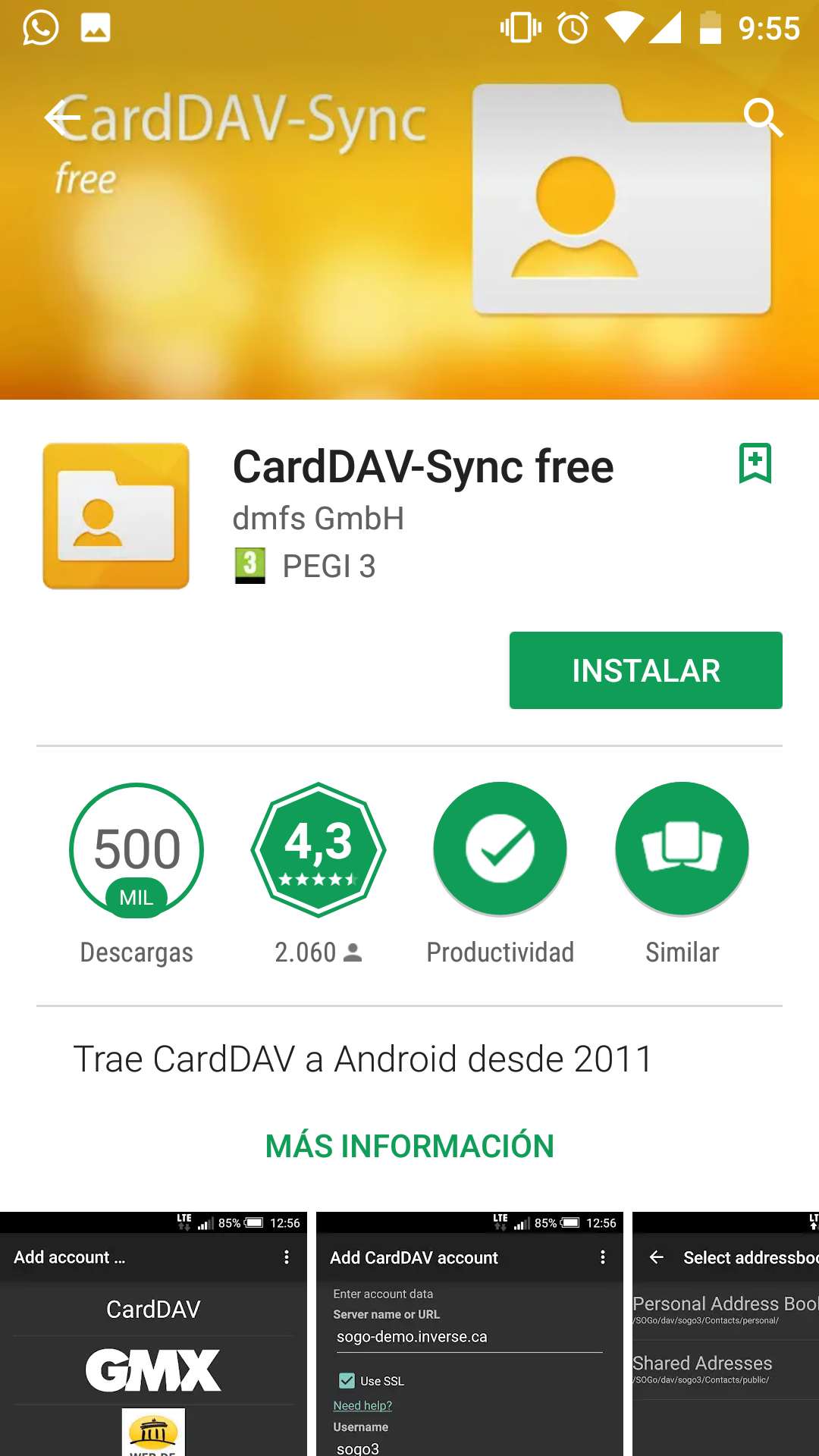Open the search magnifier icon
The width and height of the screenshot is (819, 1456).
pos(762,118)
